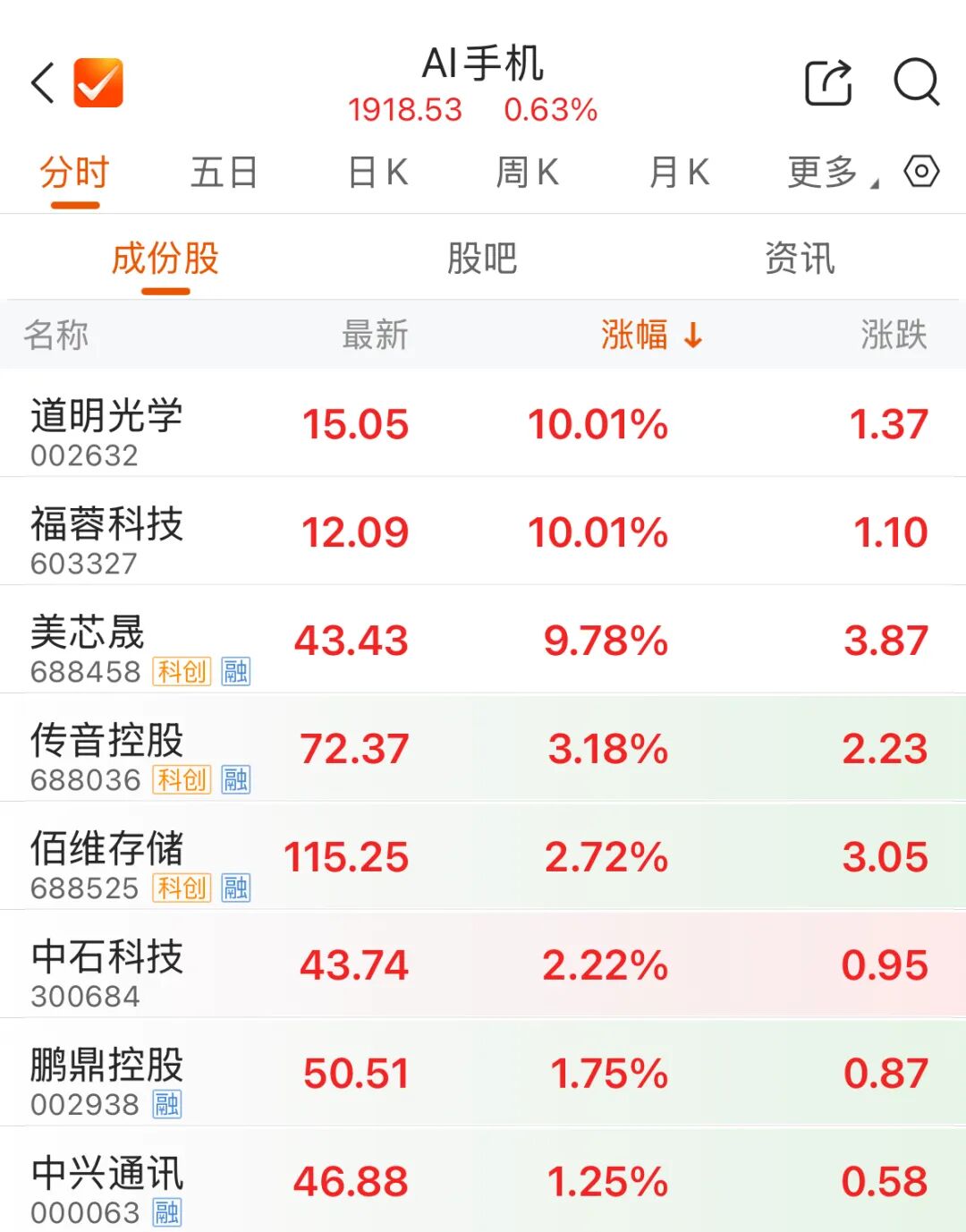
Task: Open the search magnifier
Action: pyautogui.click(x=917, y=83)
